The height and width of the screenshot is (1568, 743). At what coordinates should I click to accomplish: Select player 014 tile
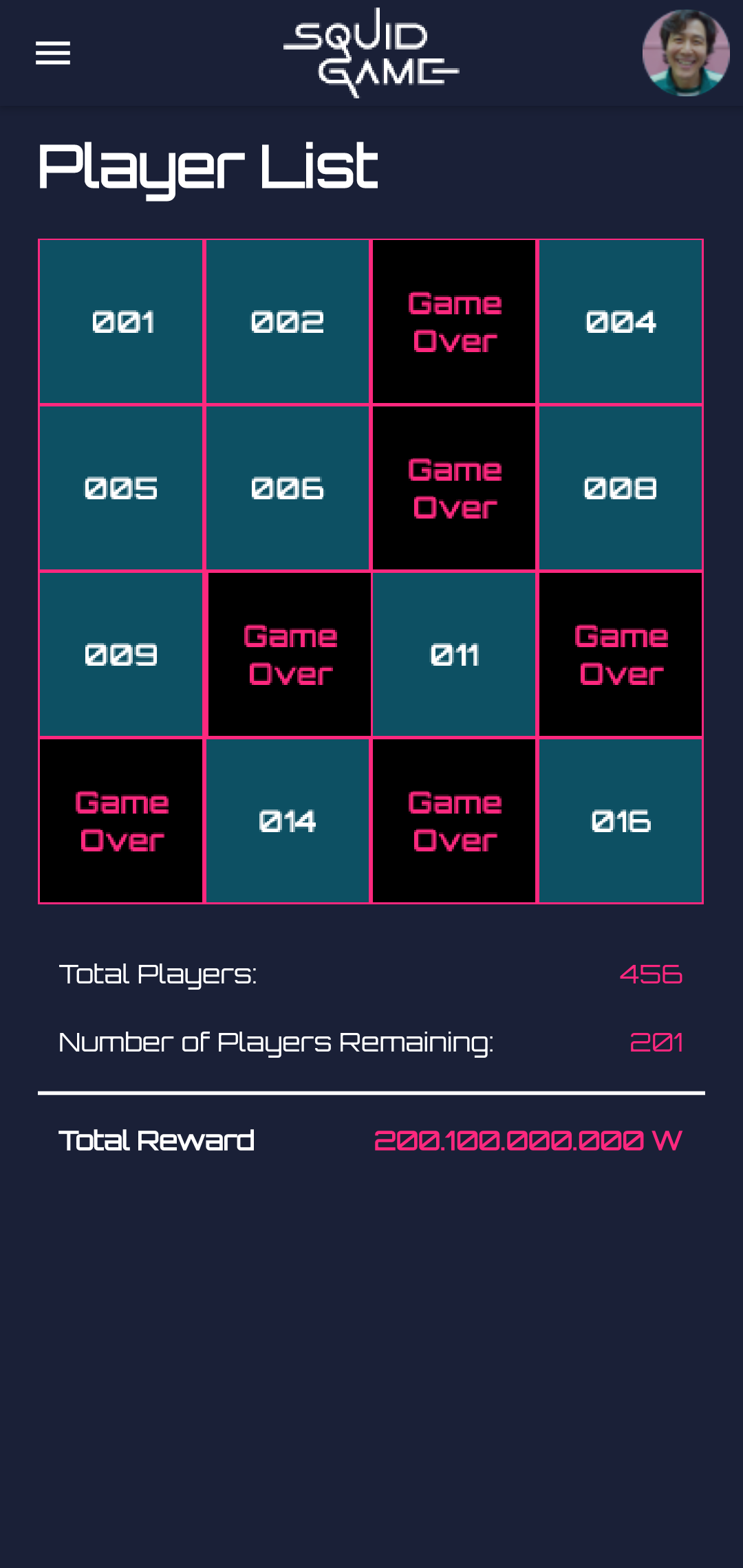pos(288,821)
